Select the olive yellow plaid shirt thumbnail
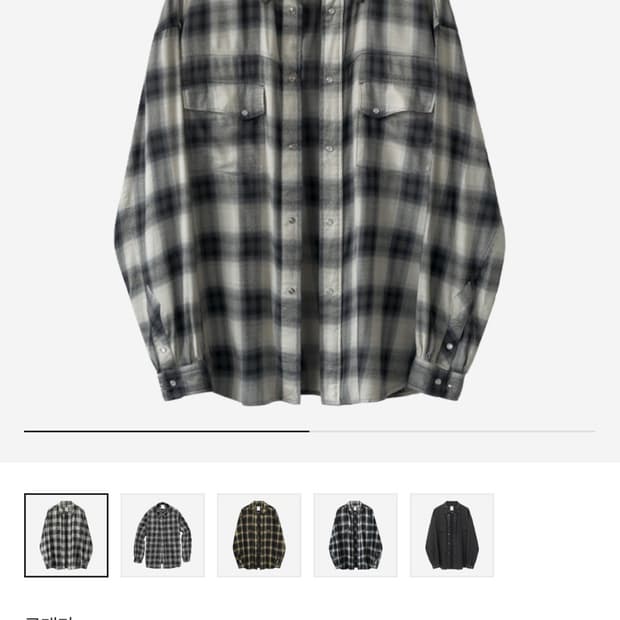 coord(259,535)
